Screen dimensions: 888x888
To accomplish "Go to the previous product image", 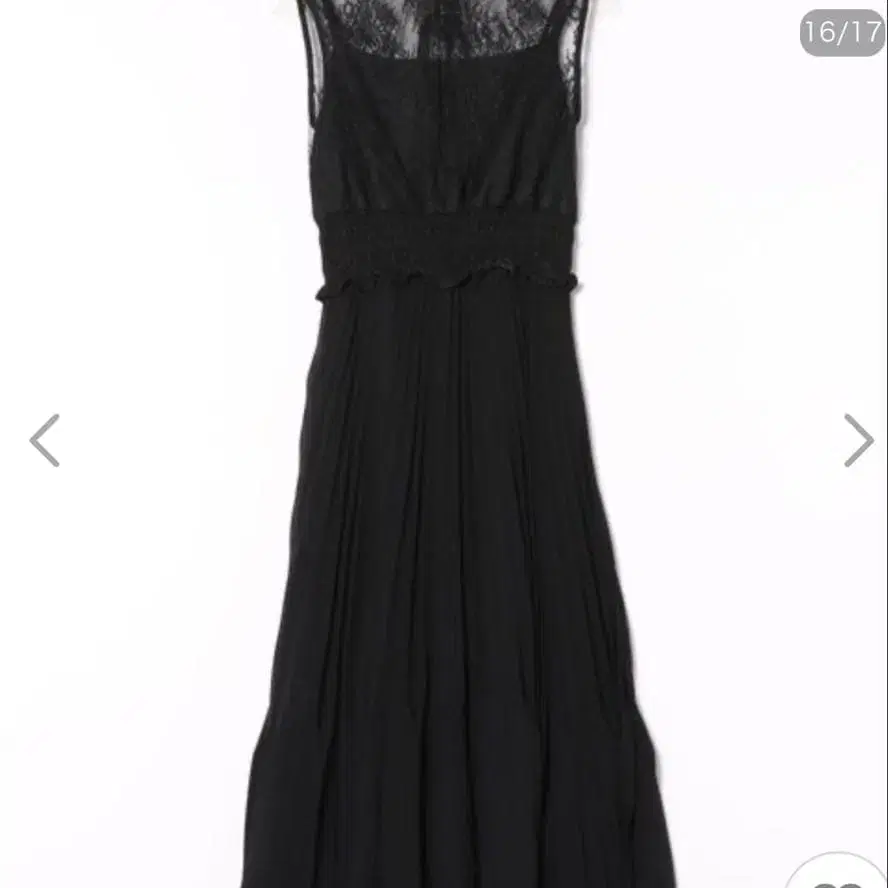I will point(44,440).
